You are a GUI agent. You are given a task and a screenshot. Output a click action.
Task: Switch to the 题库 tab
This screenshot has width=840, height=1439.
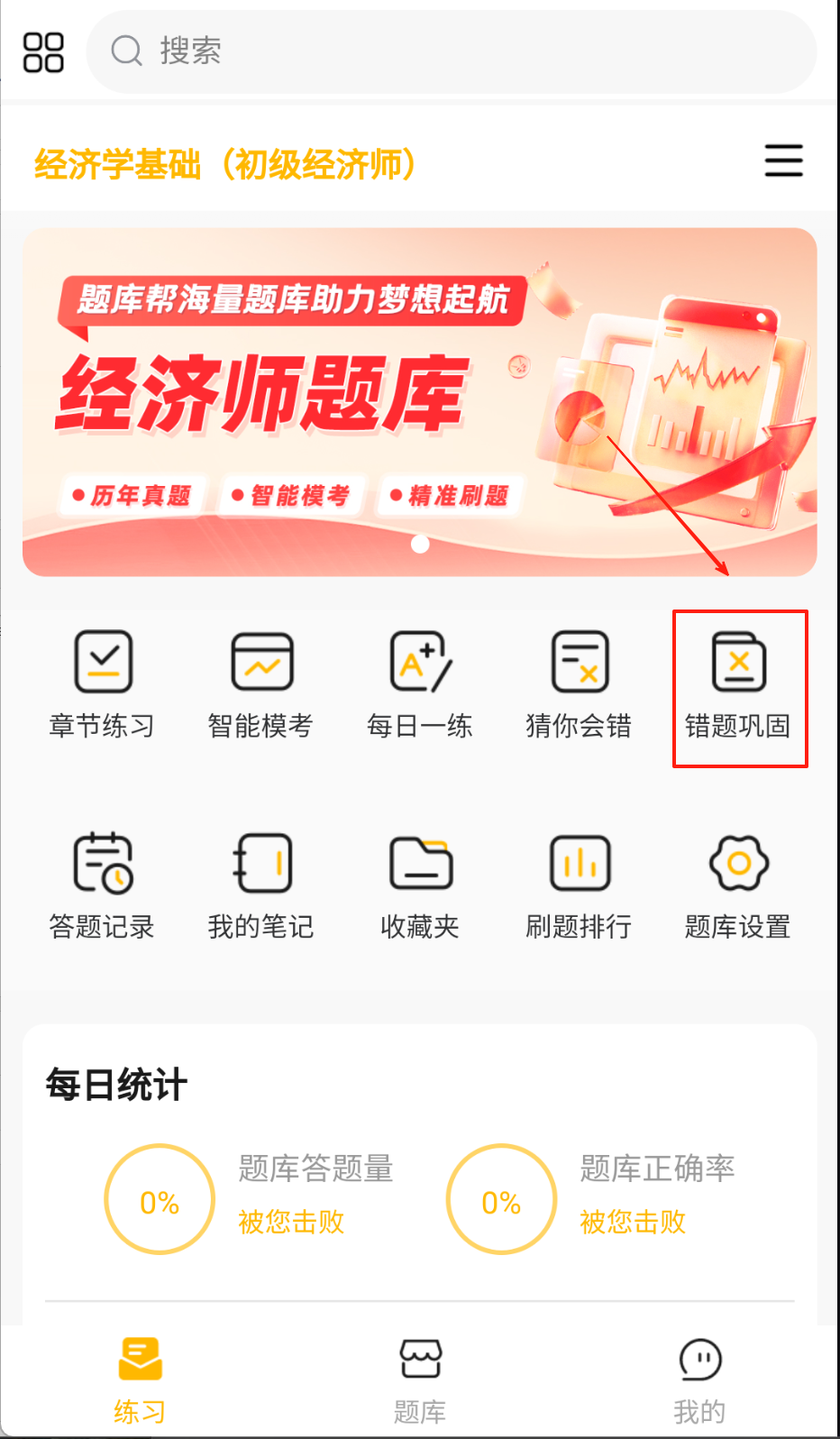coord(420,1379)
